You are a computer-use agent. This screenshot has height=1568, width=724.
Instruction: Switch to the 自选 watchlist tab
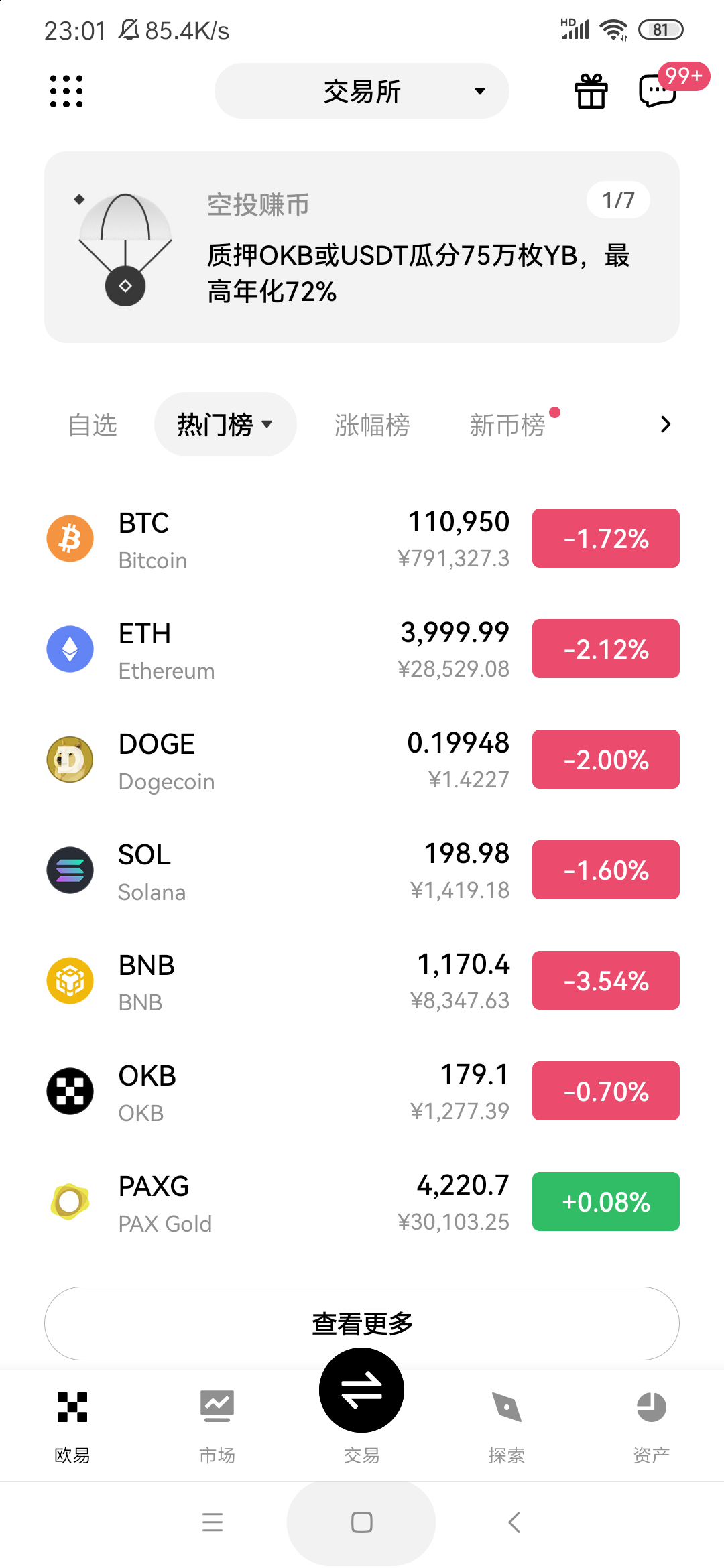tap(92, 423)
